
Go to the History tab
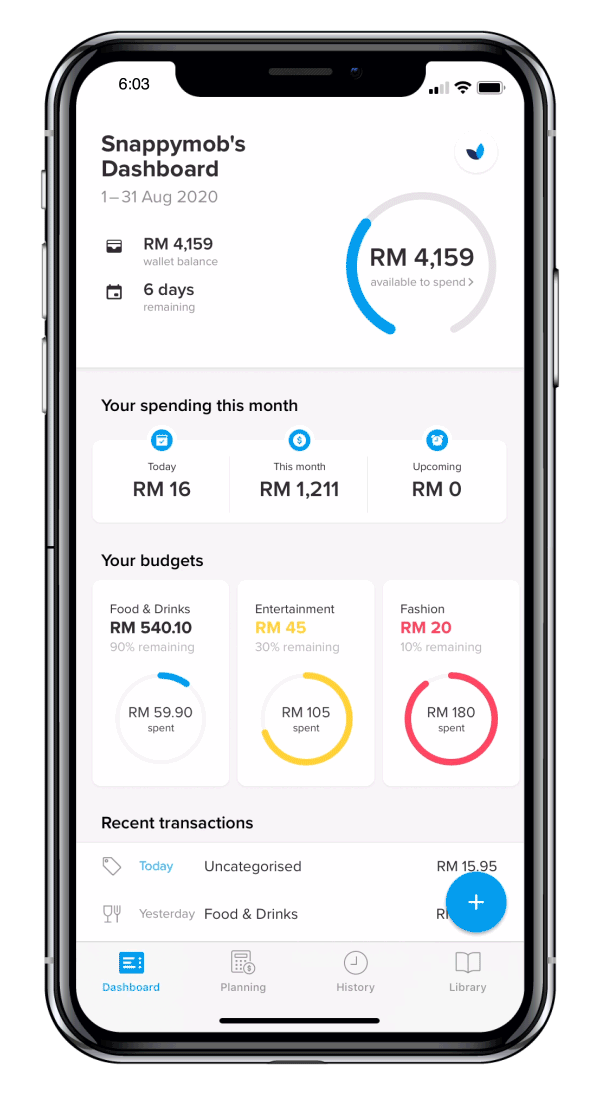tap(355, 972)
